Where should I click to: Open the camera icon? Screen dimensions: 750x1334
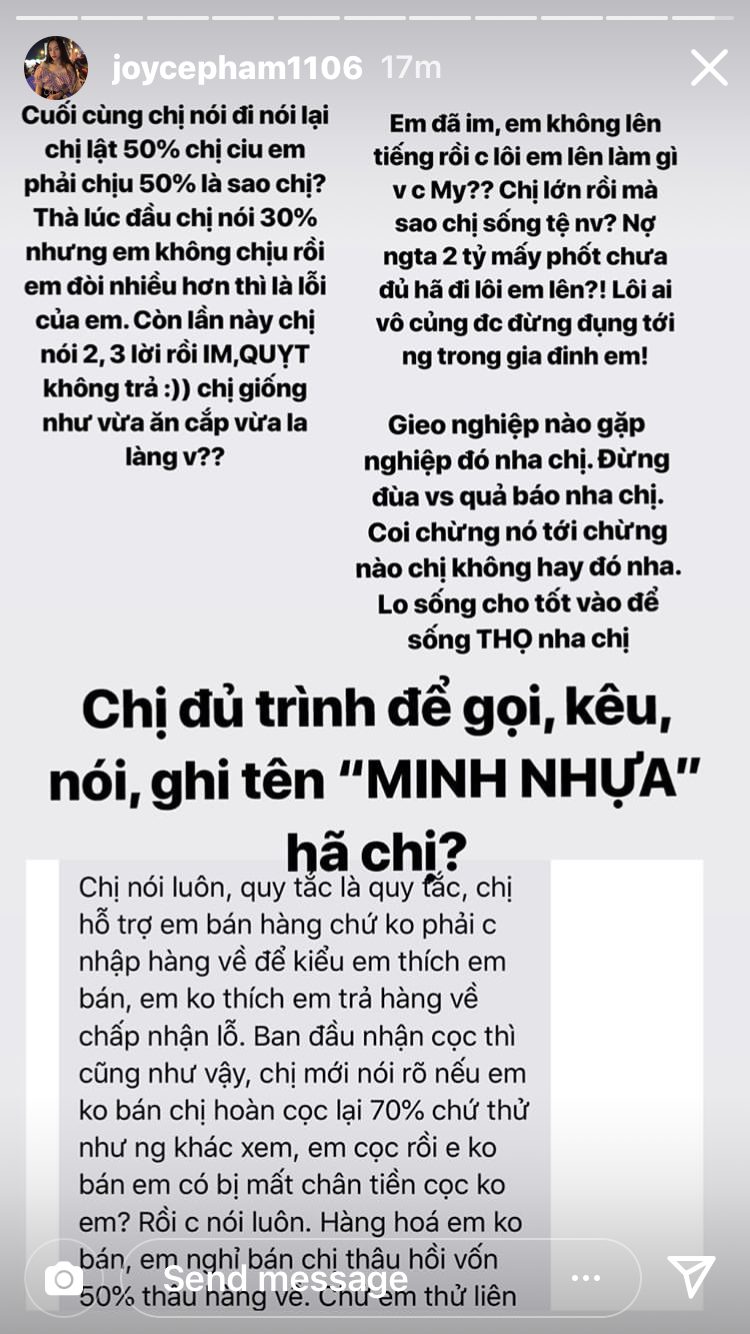pos(64,1277)
